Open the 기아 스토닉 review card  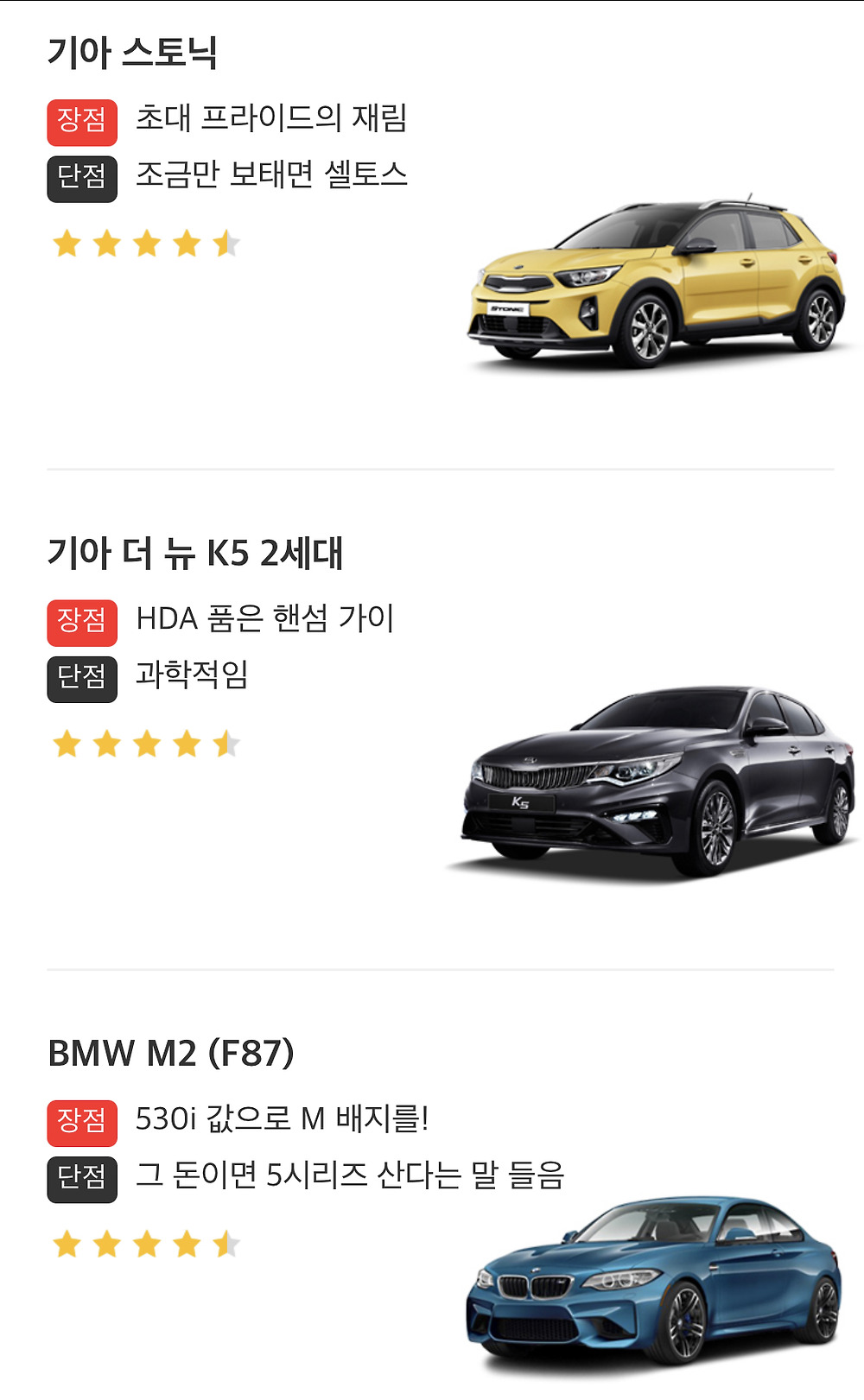pos(132,53)
